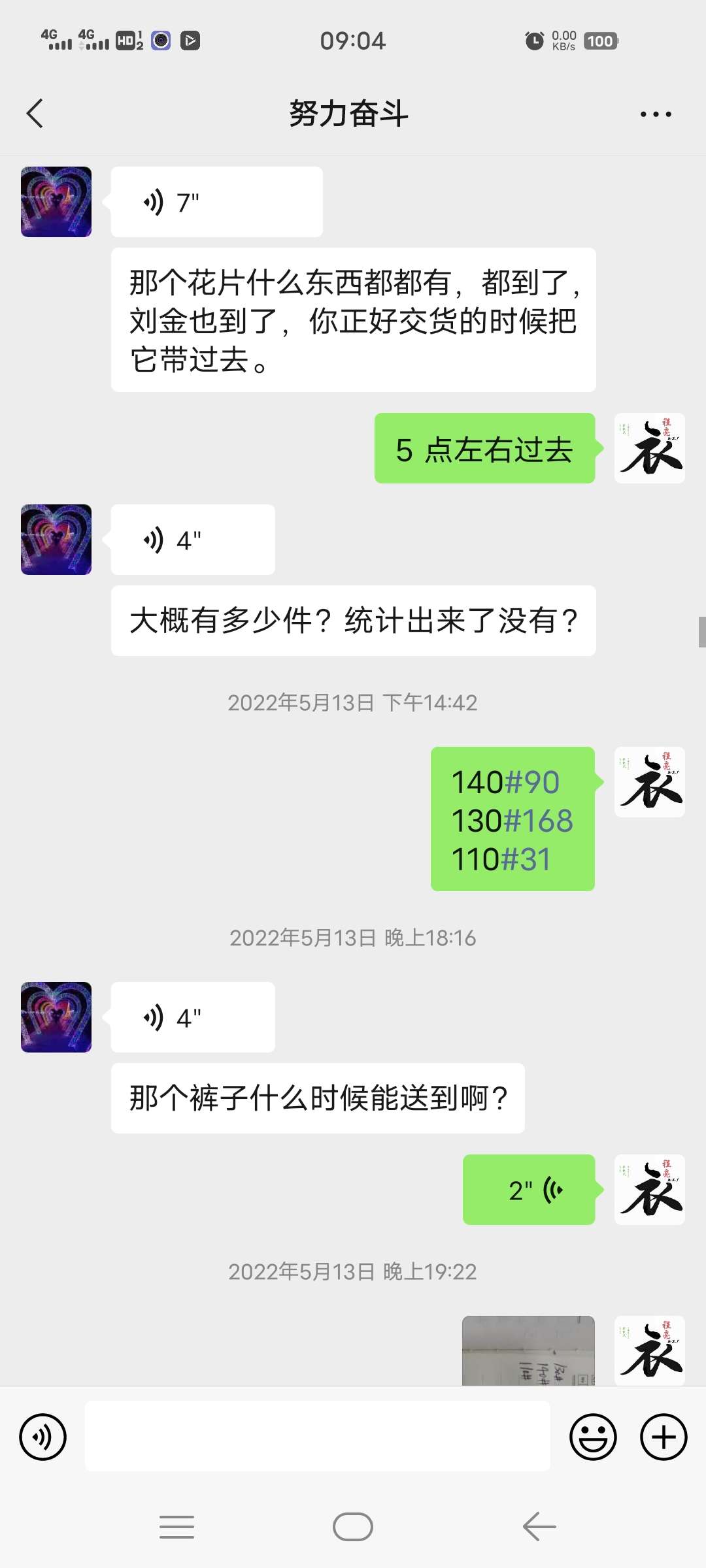Go back from the 努力奋斗 chat

(35, 114)
